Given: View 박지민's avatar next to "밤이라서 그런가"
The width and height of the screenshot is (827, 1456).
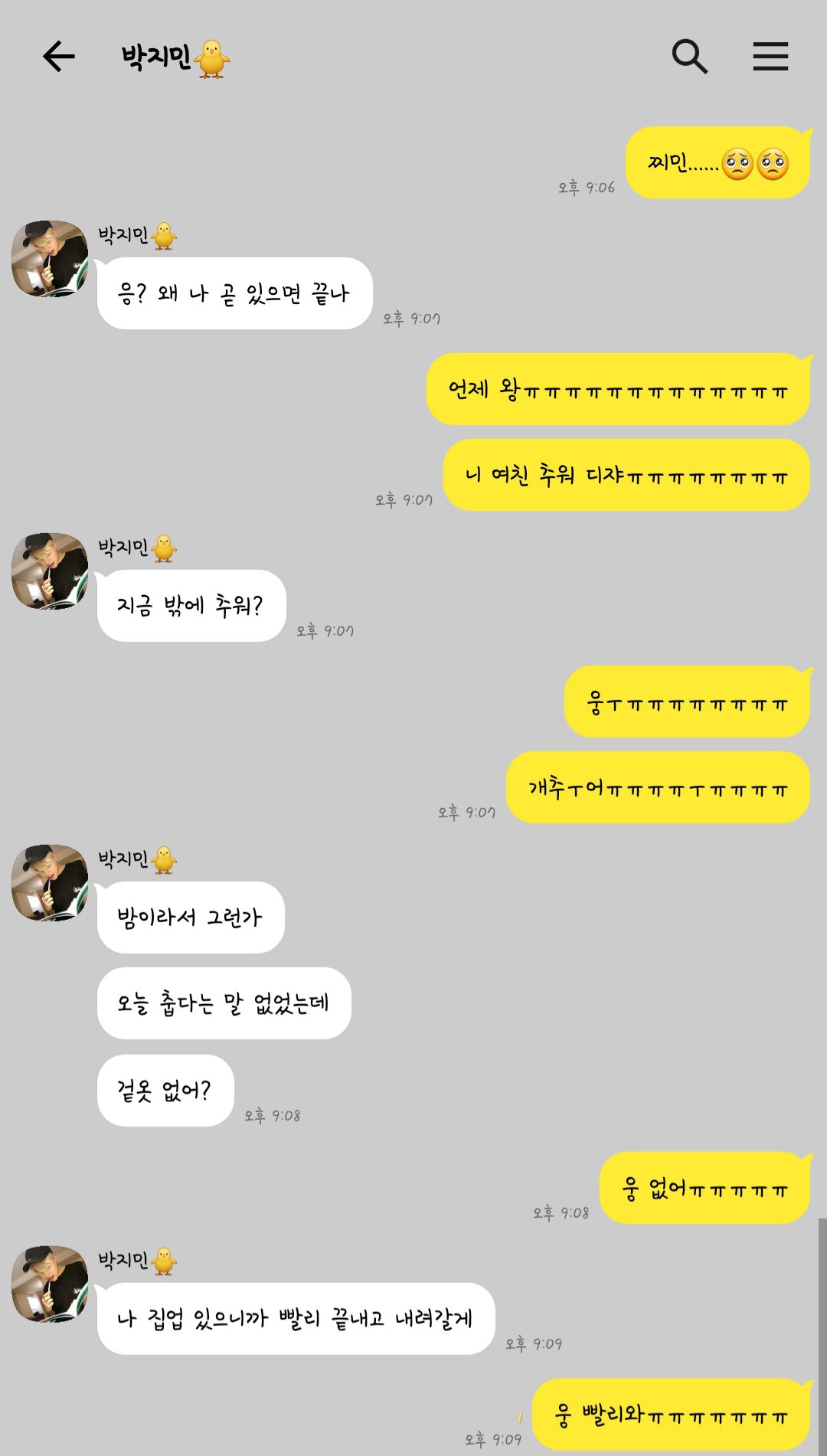Looking at the screenshot, I should click(50, 883).
